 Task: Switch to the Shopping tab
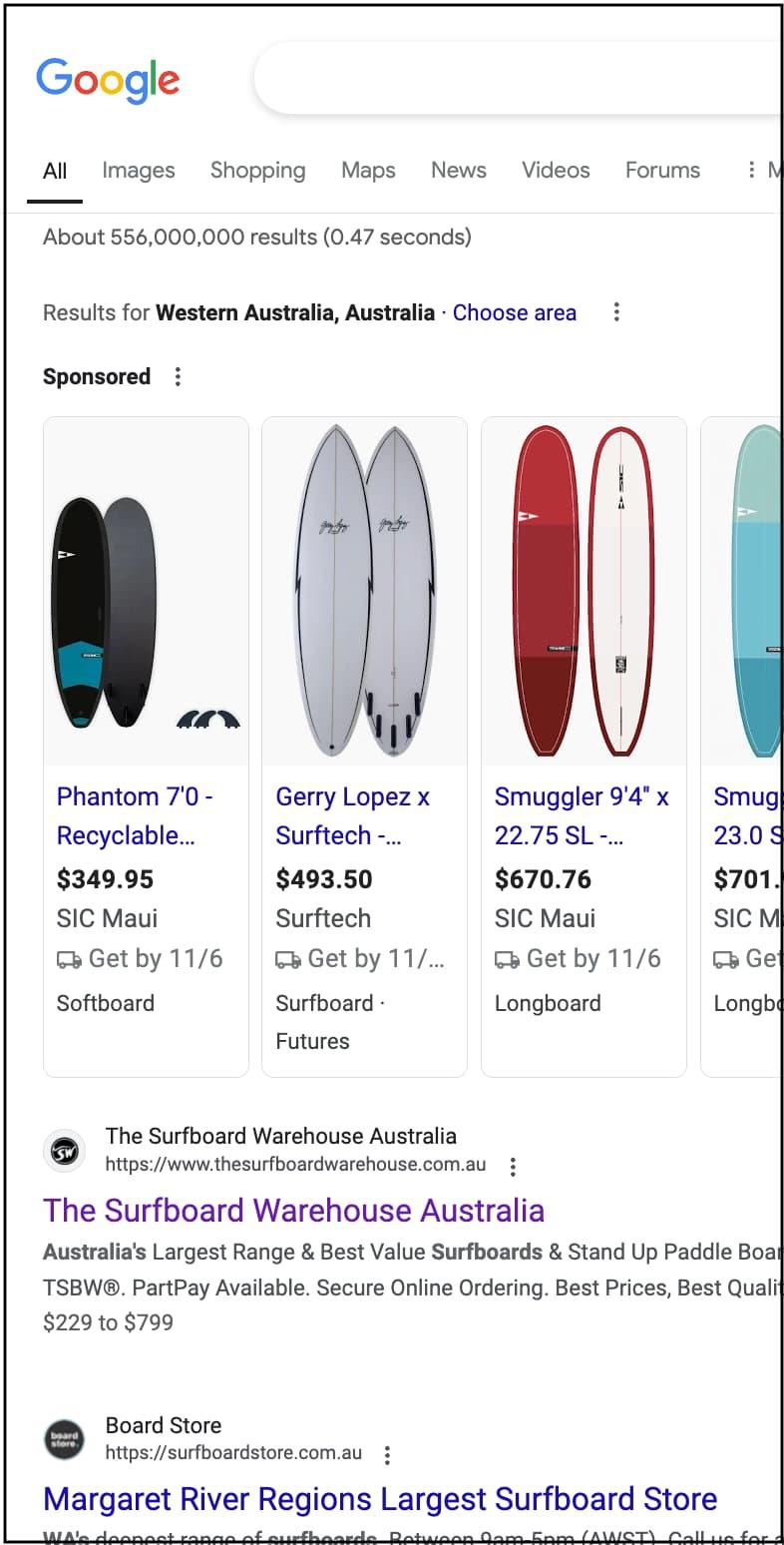[x=257, y=170]
